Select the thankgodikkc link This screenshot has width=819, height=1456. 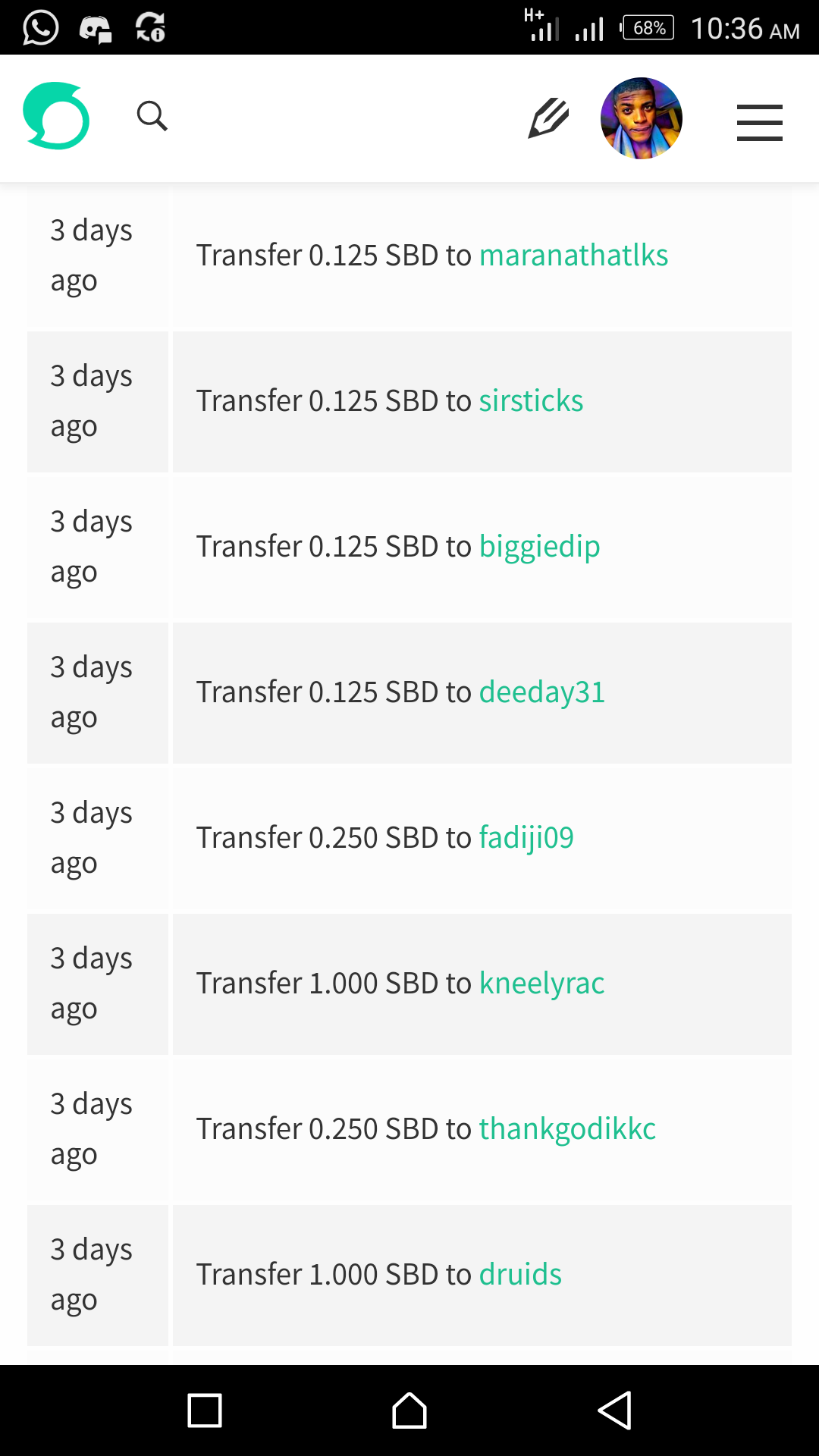click(567, 1129)
